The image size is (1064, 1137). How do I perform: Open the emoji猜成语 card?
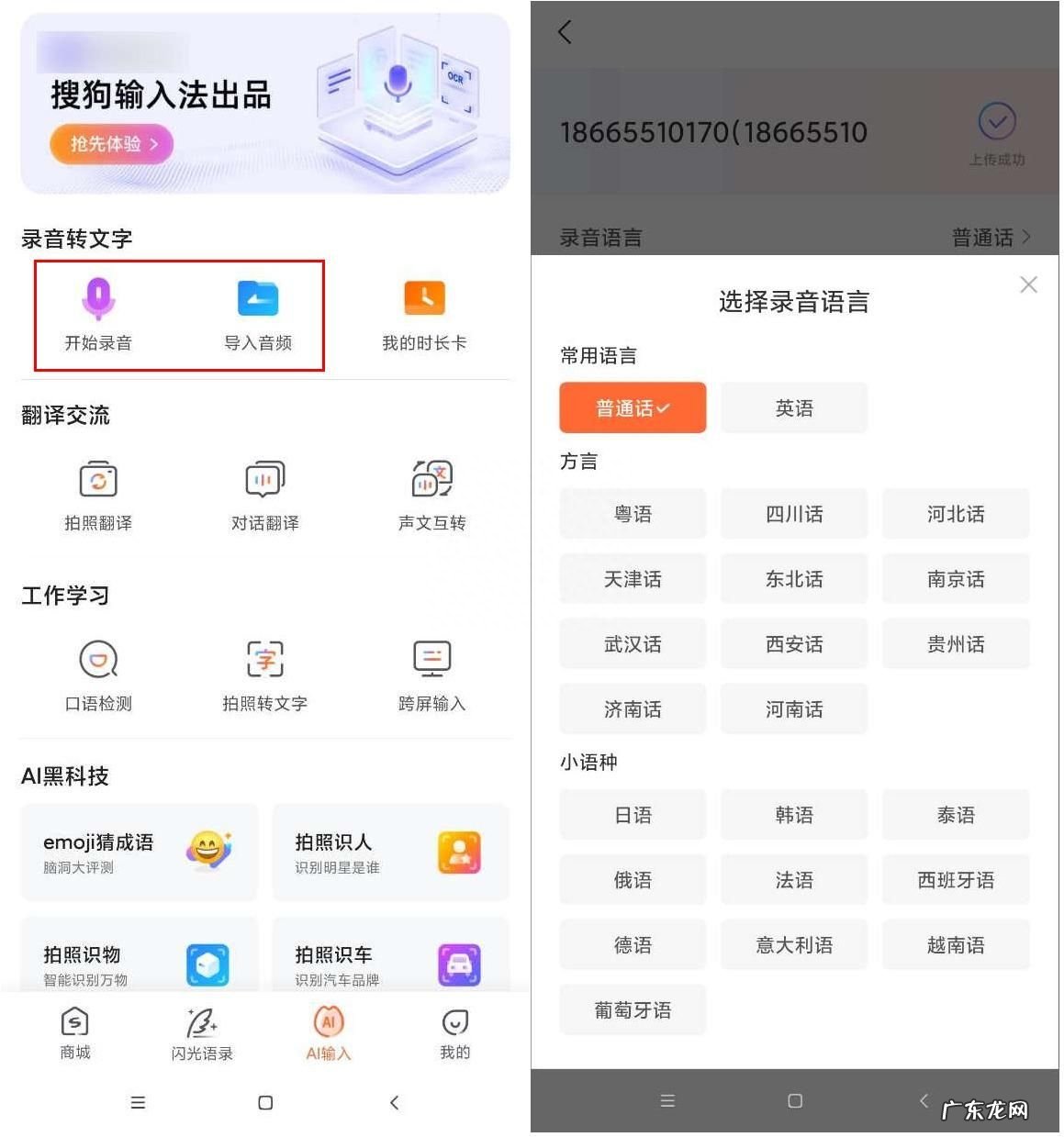(x=140, y=853)
